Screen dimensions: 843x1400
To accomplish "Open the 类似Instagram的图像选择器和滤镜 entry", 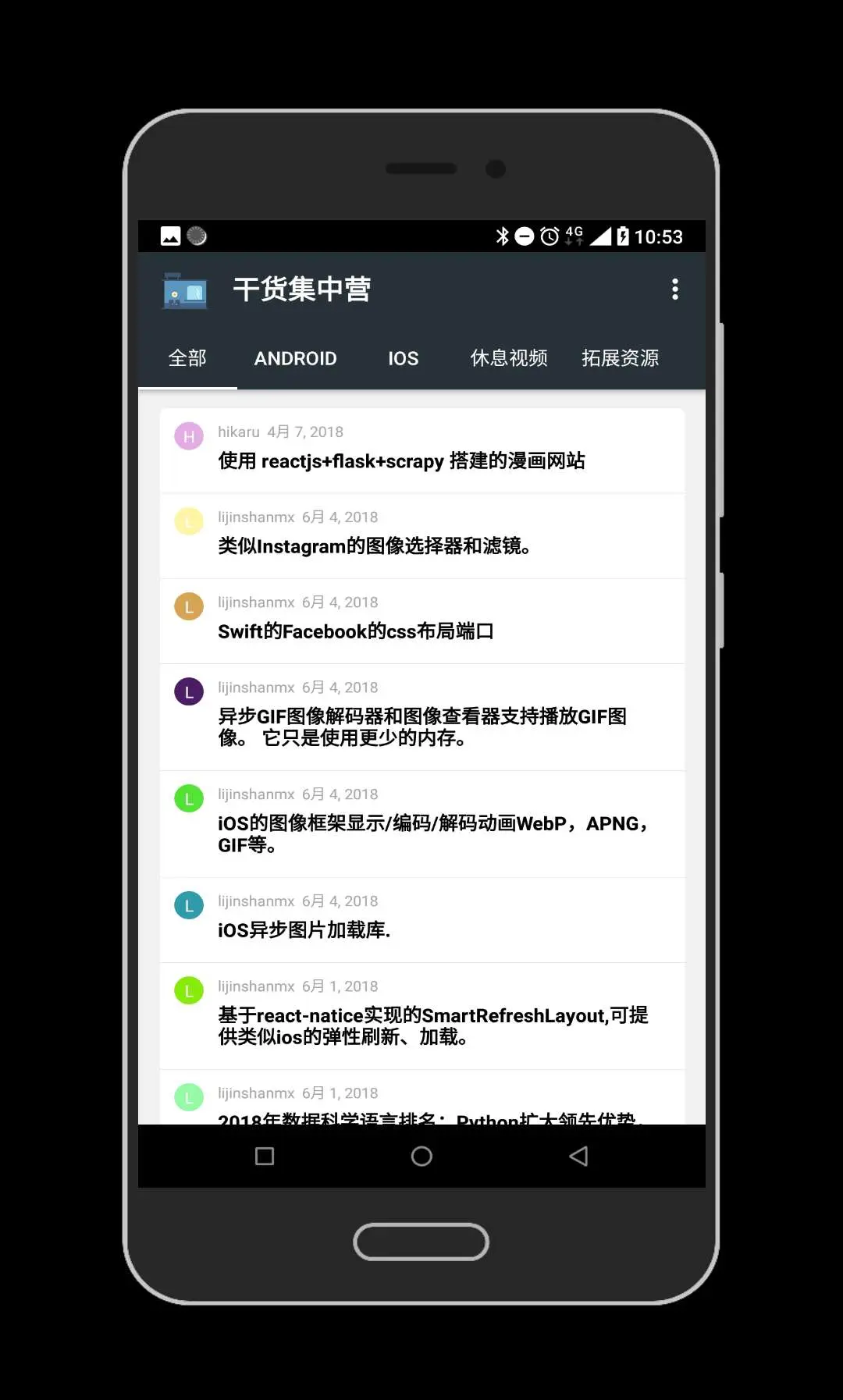I will [421, 536].
